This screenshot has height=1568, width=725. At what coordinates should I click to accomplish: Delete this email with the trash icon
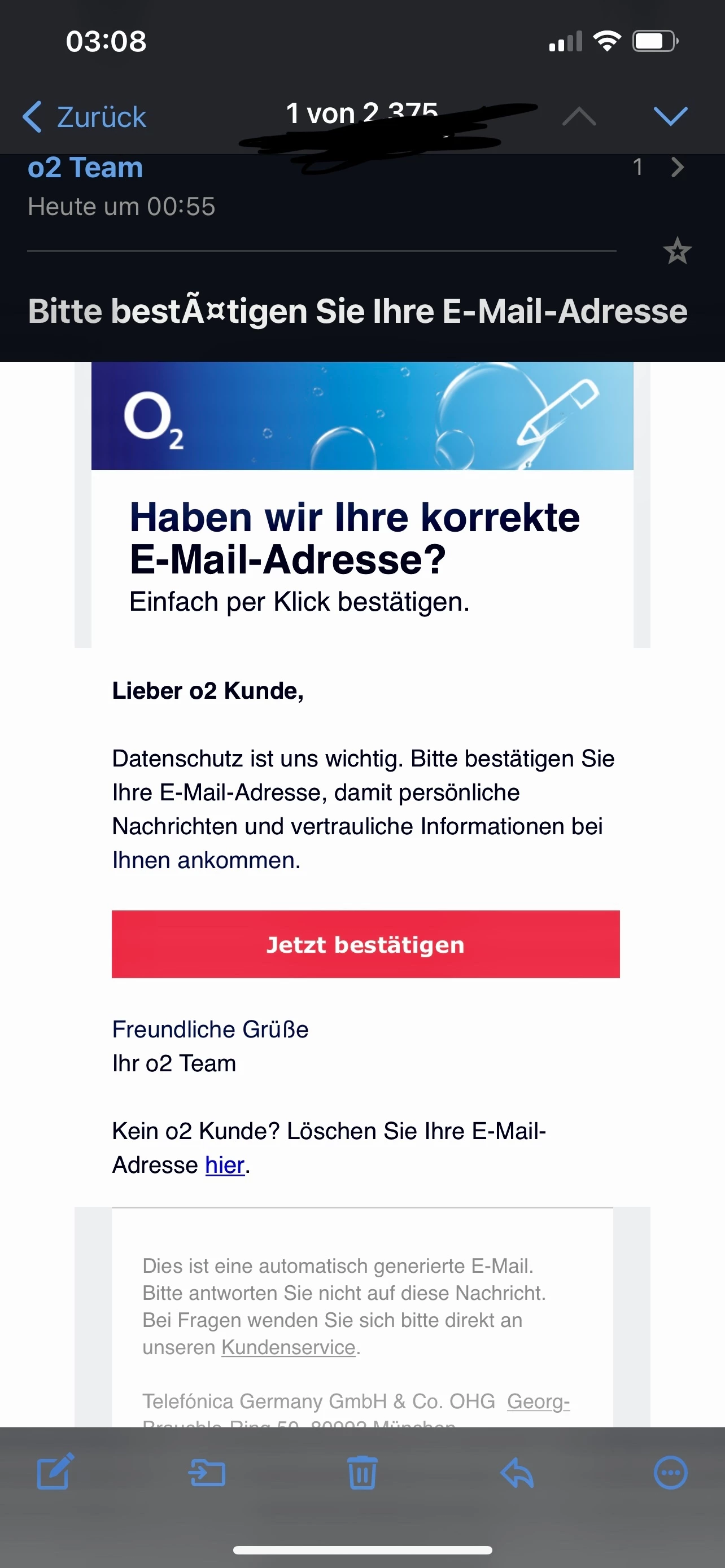click(362, 1473)
